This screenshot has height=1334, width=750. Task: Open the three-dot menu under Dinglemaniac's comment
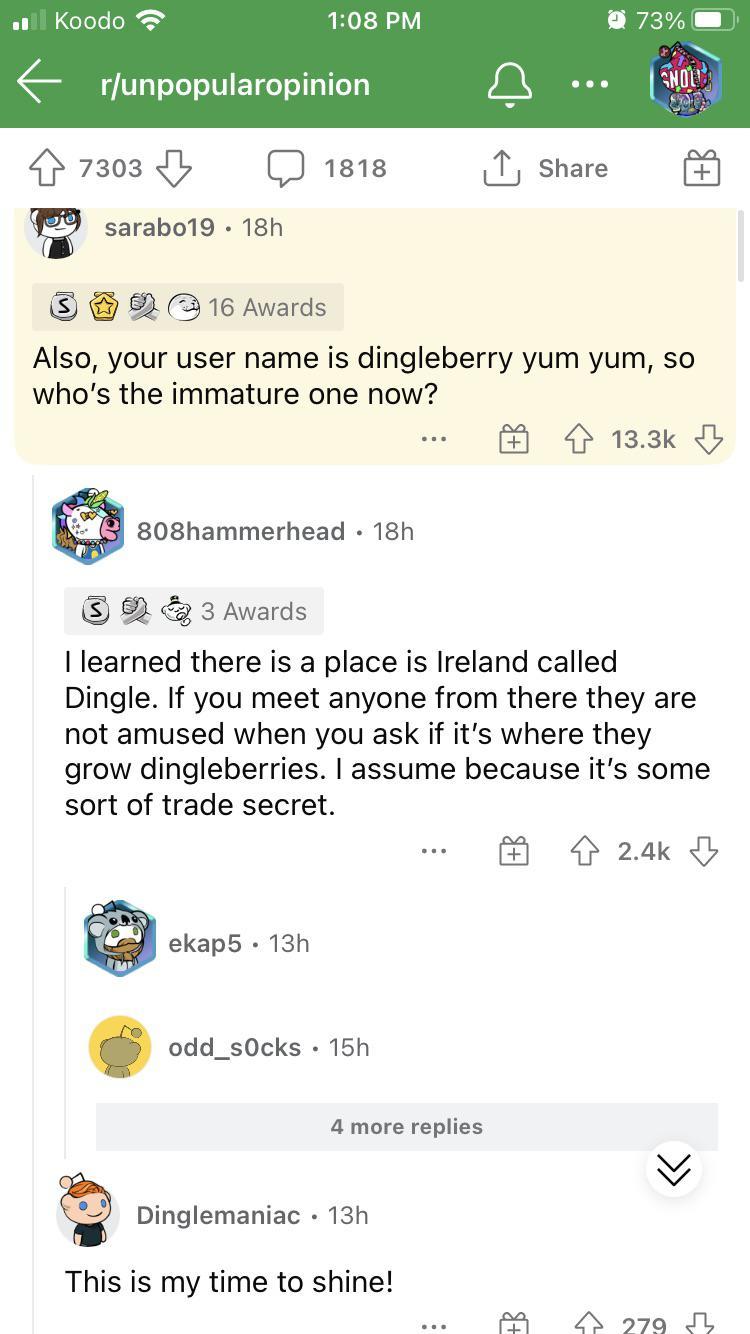[434, 1323]
